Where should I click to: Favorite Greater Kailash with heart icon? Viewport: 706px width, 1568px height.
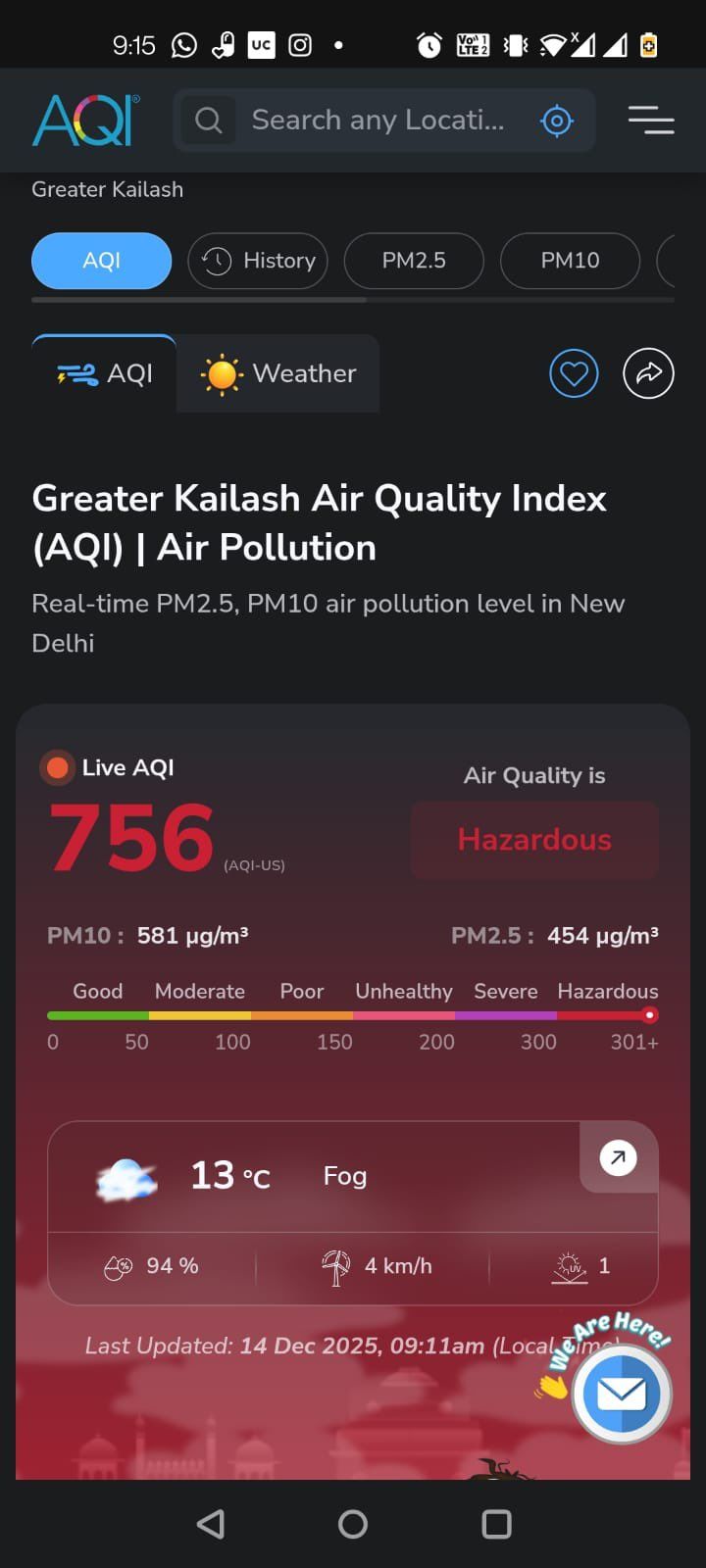(574, 373)
